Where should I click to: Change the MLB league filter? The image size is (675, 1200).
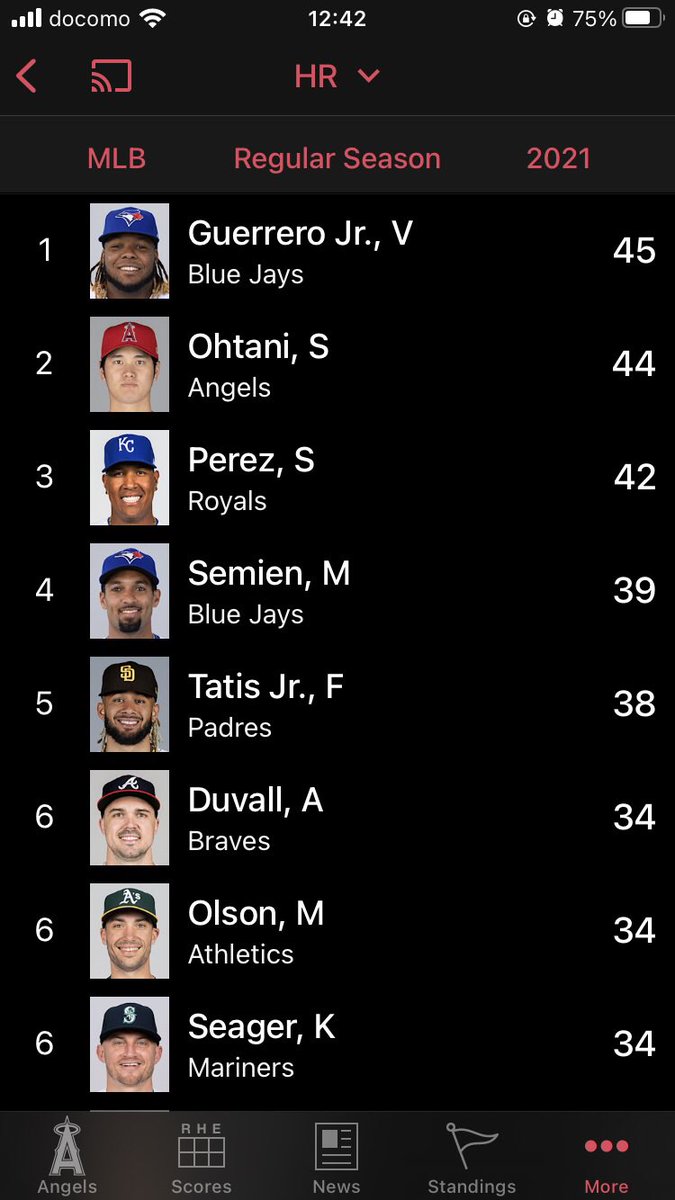click(117, 158)
